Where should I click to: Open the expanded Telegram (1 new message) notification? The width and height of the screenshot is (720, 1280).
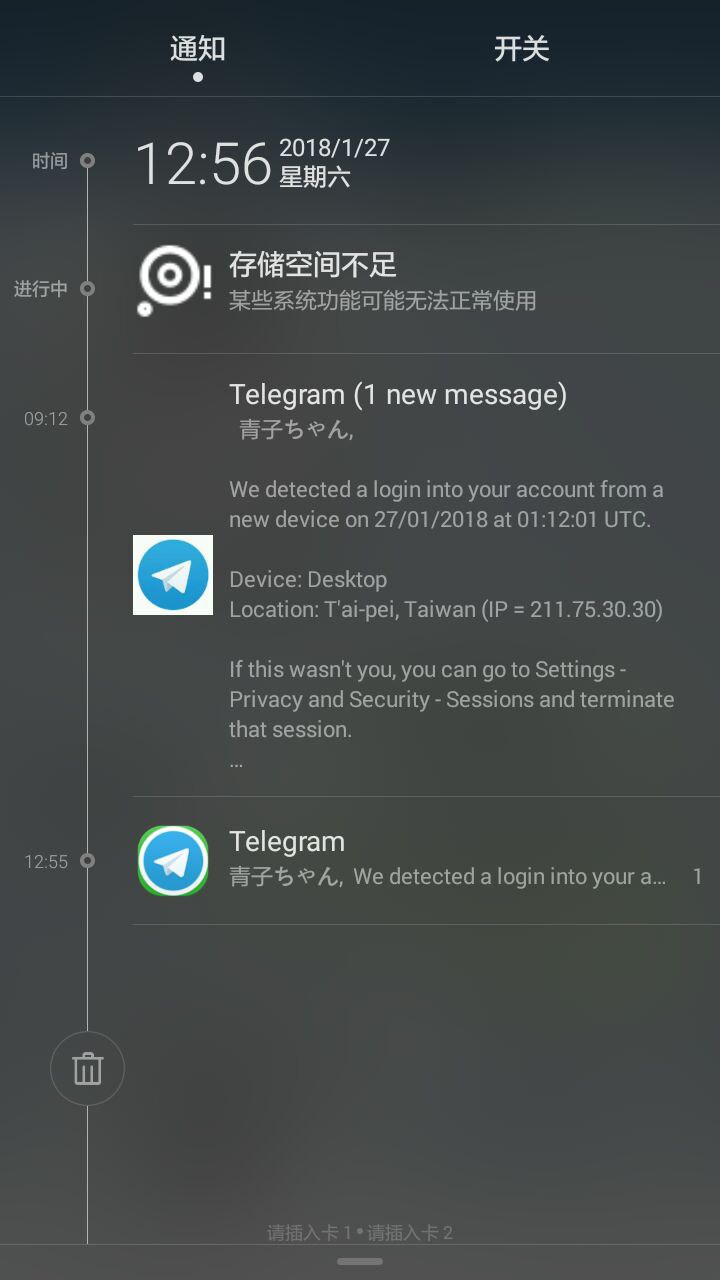tap(425, 575)
